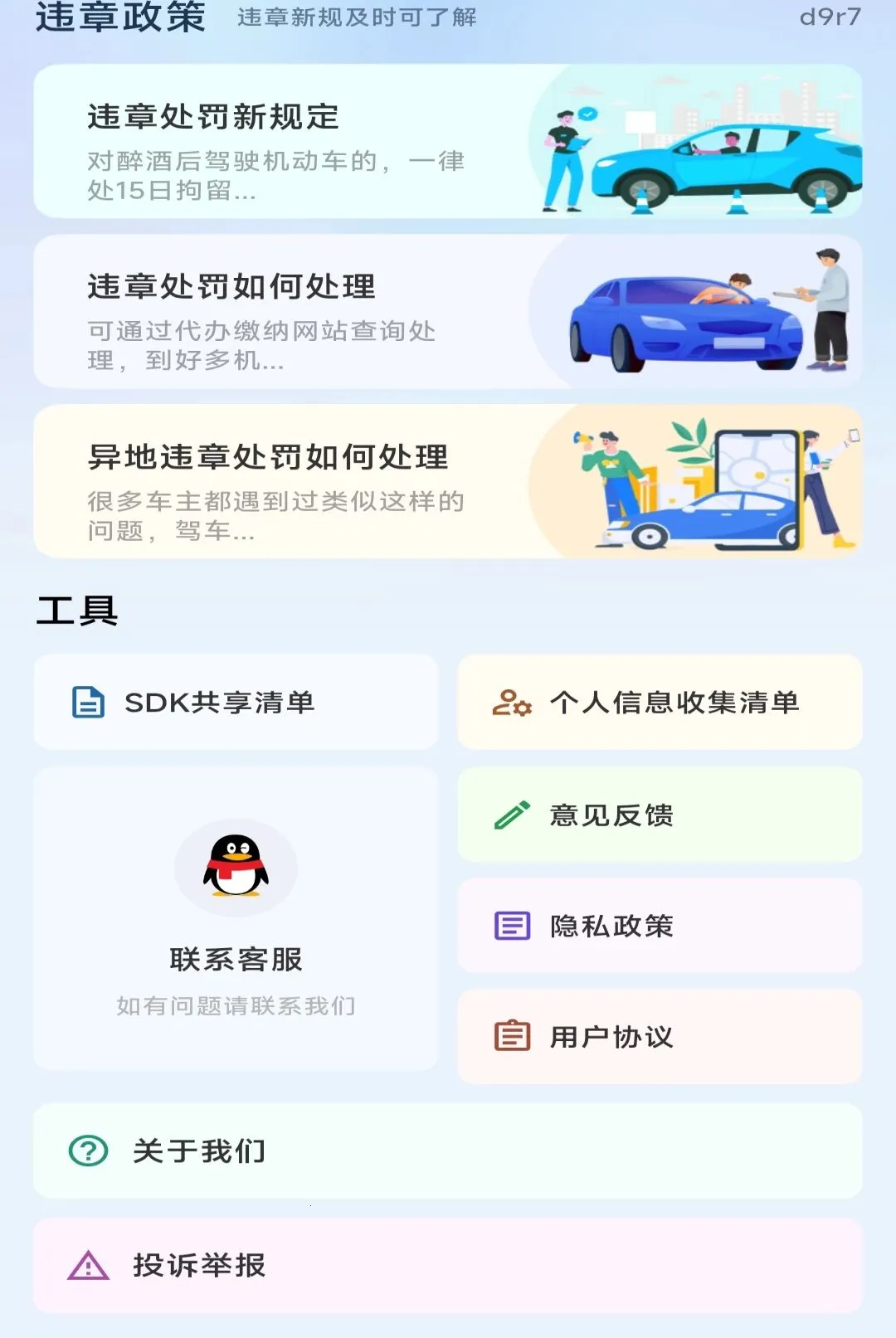
Task: Open the 关于我们 row
Action: 448,1151
